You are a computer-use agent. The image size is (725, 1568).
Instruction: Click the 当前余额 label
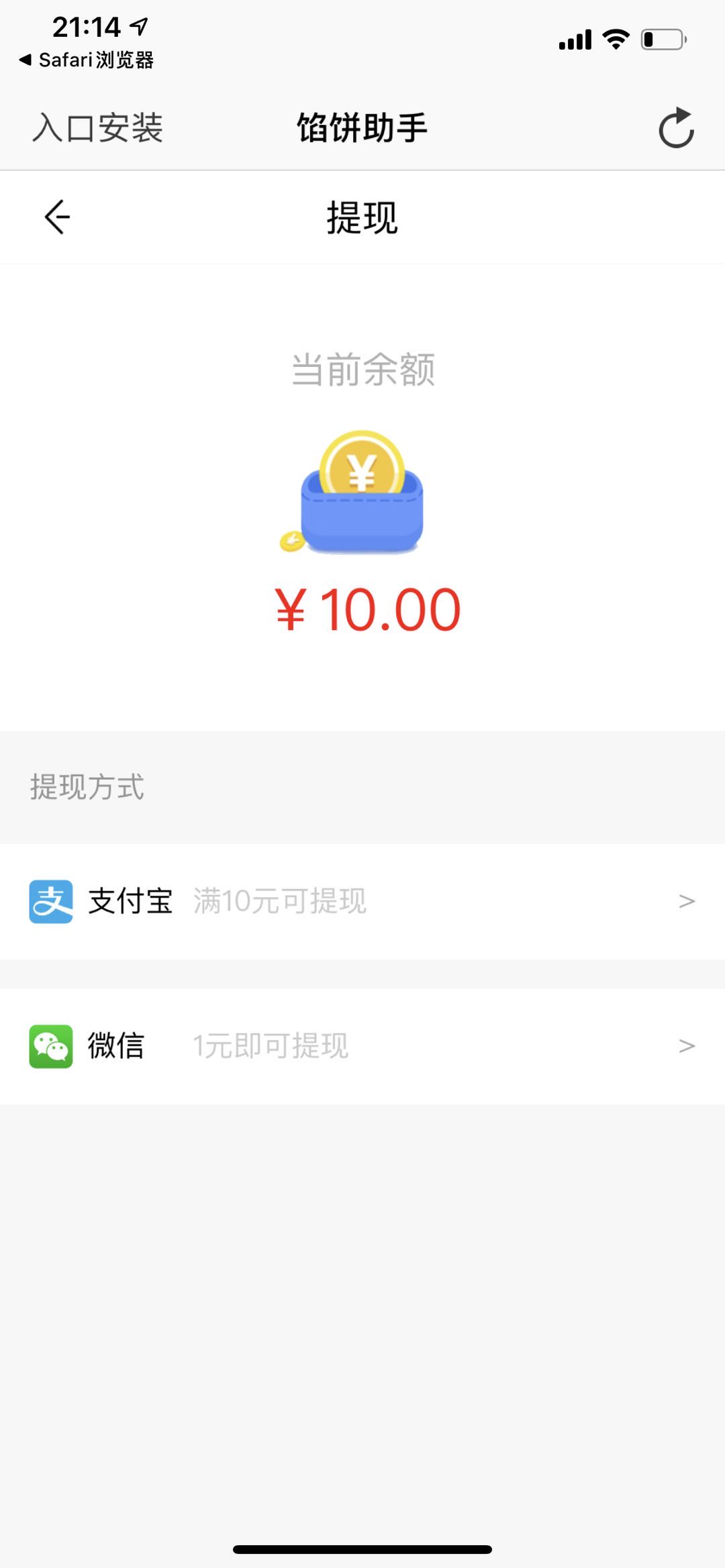(x=362, y=371)
